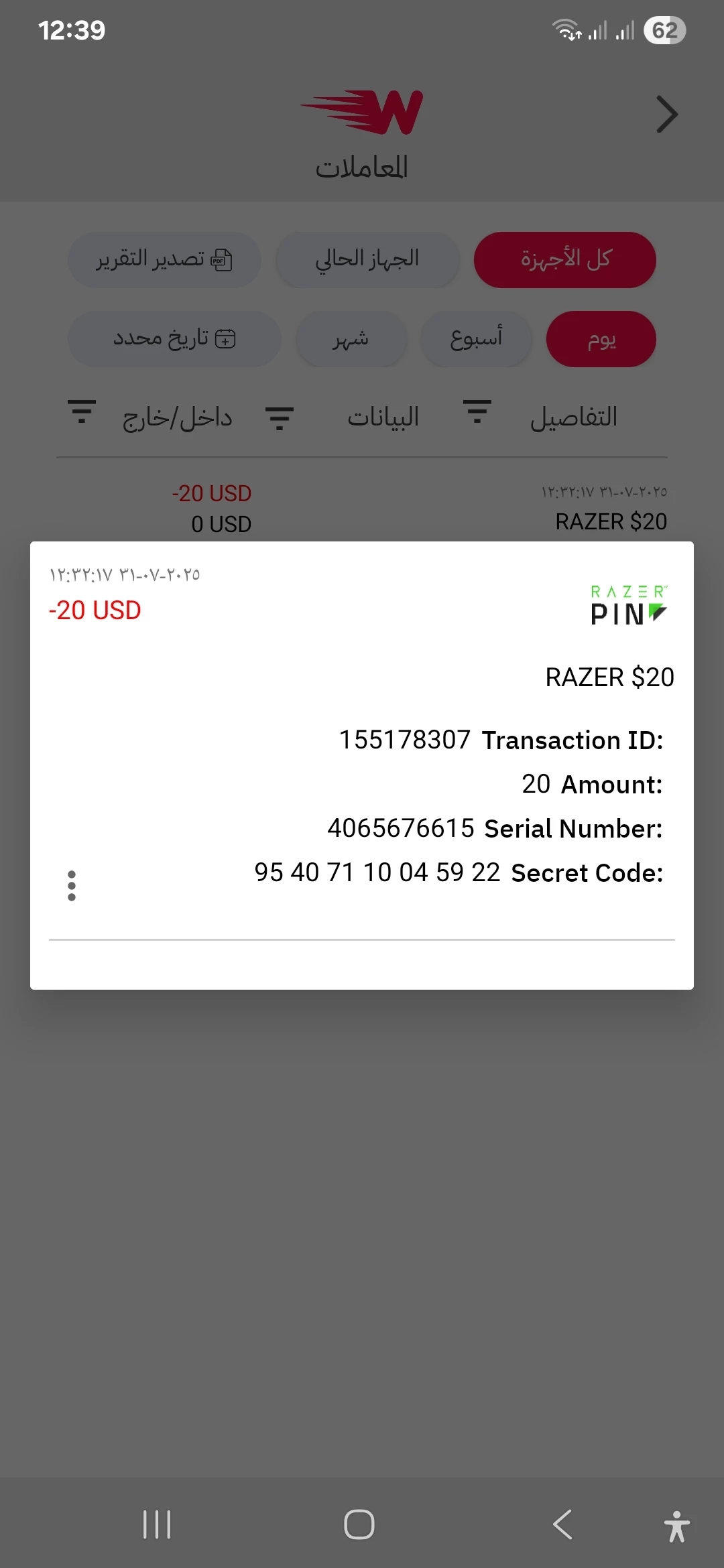
Task: Filter transactions by أسبوع
Action: [476, 339]
